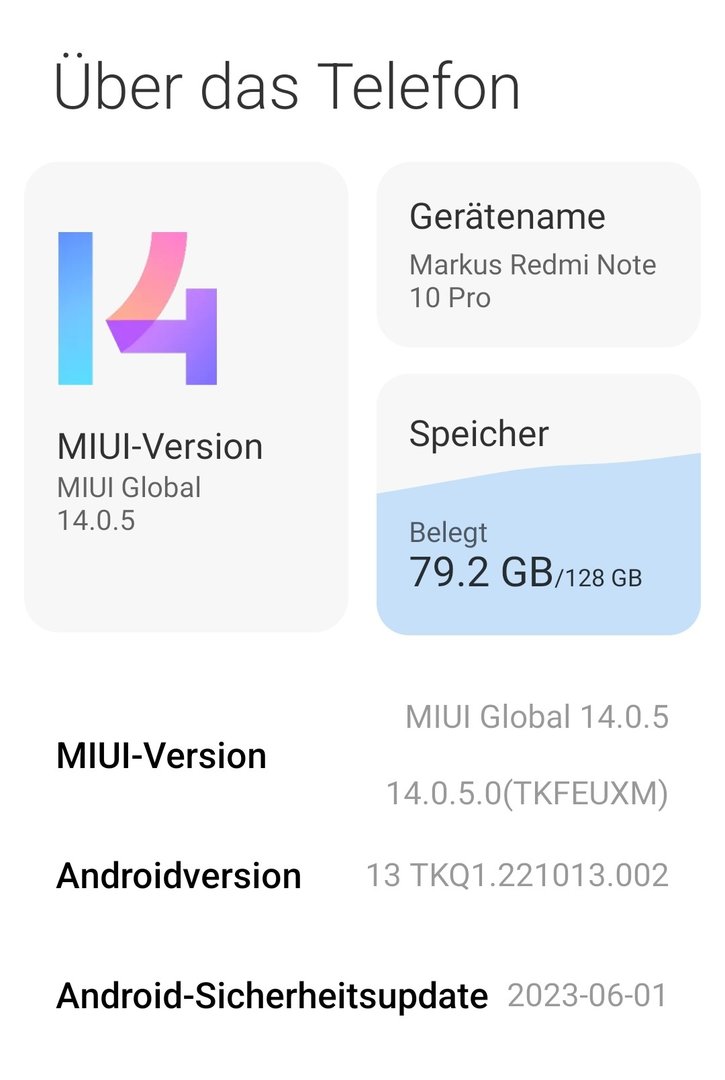This screenshot has height=1080, width=725.
Task: Open the Gerätename card
Action: [x=538, y=255]
